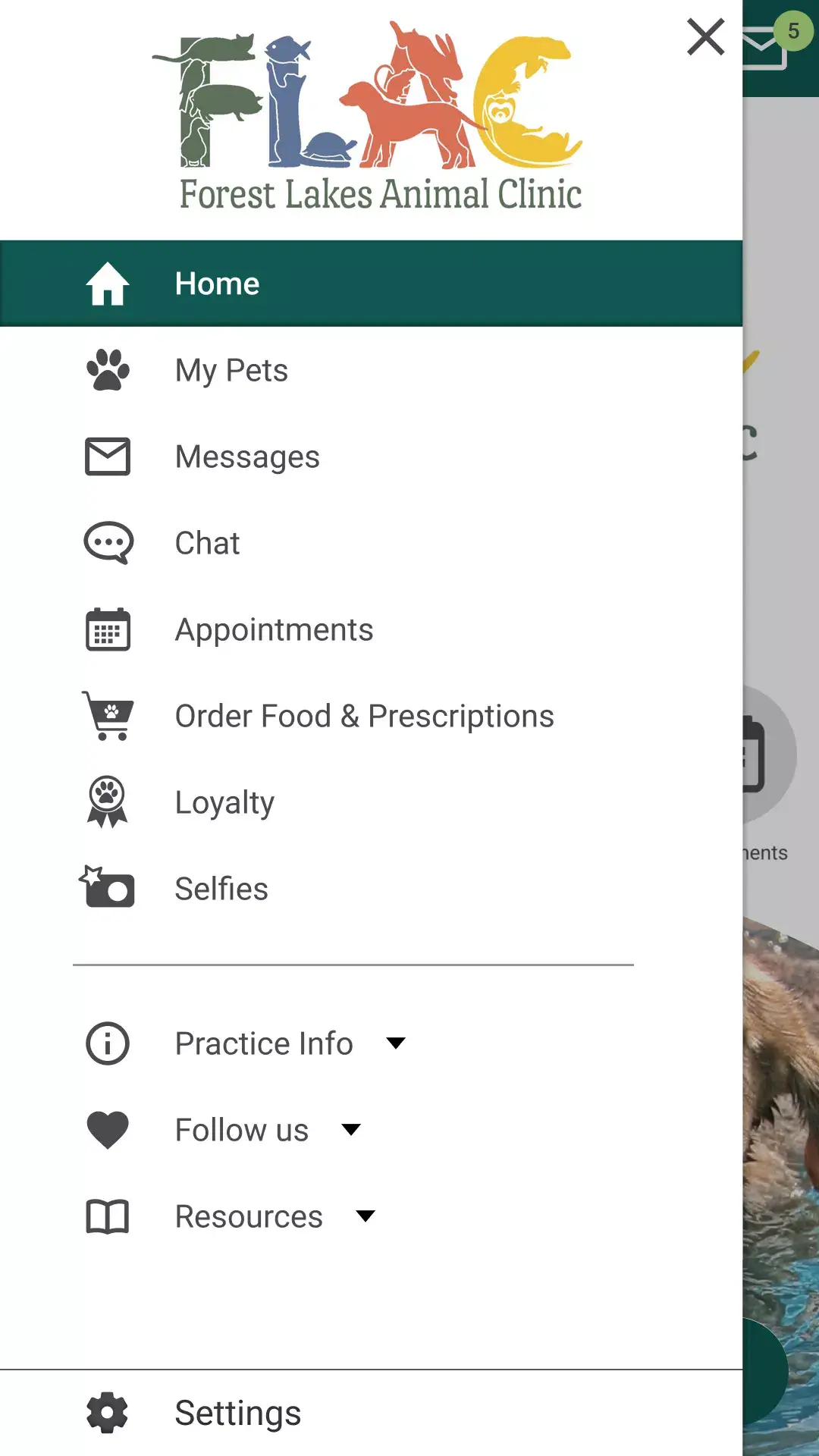
Task: Select the Loyalty award ribbon icon
Action: pyautogui.click(x=107, y=802)
